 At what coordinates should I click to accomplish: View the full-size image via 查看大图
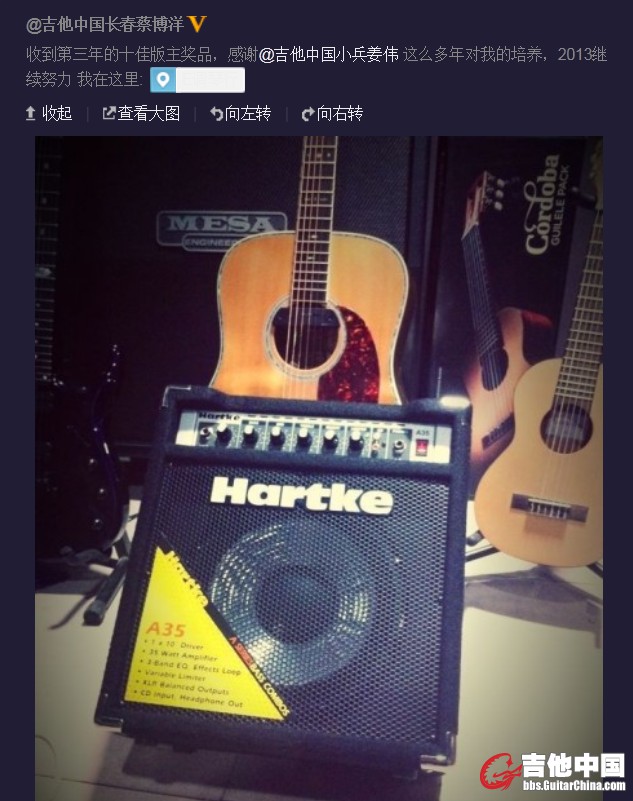coord(141,114)
